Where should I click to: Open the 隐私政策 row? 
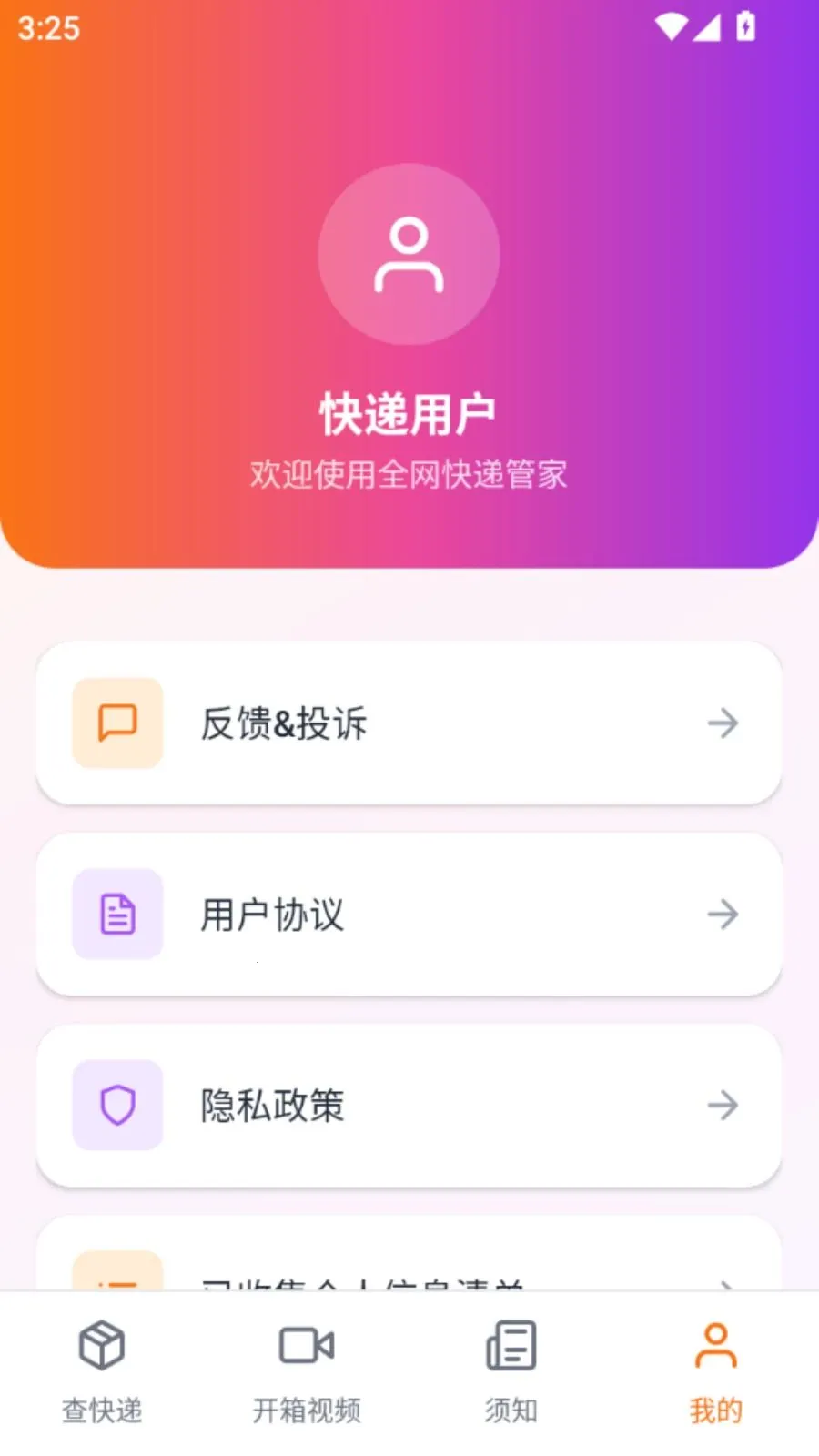click(x=409, y=1106)
